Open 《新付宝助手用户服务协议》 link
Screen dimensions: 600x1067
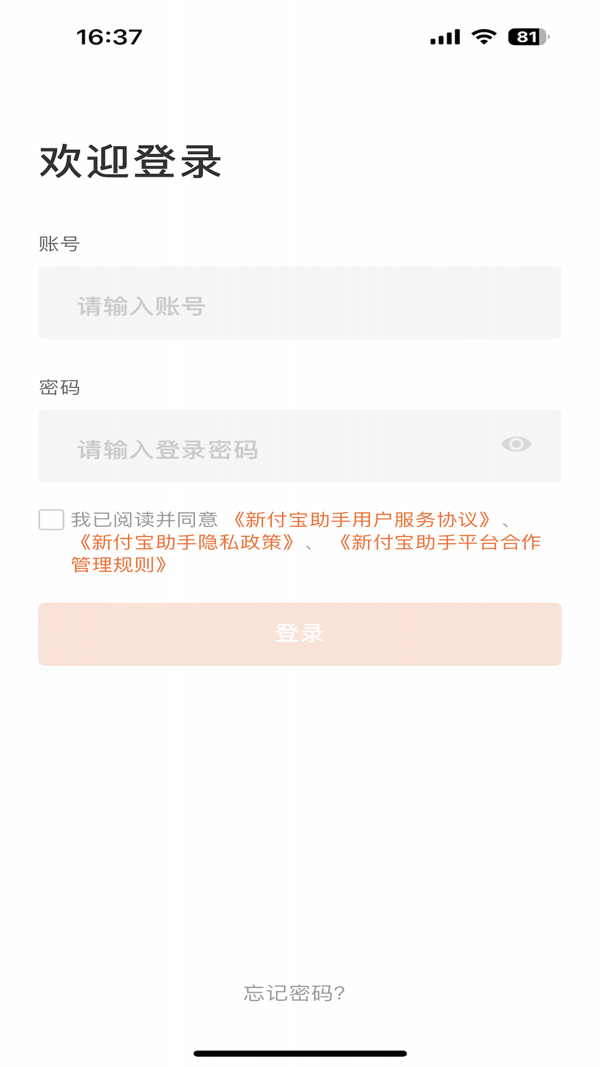(x=361, y=520)
